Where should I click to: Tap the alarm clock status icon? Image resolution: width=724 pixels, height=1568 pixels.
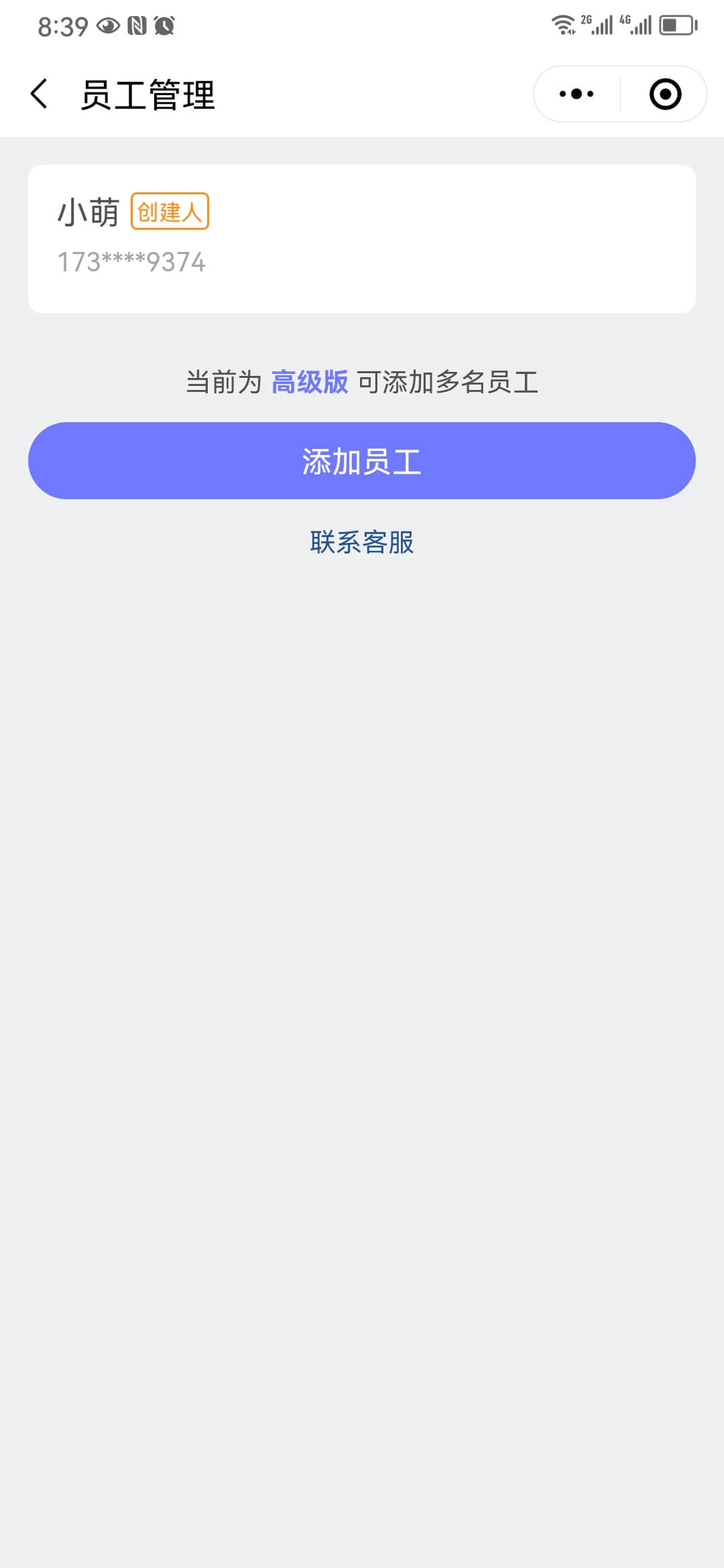pyautogui.click(x=166, y=27)
